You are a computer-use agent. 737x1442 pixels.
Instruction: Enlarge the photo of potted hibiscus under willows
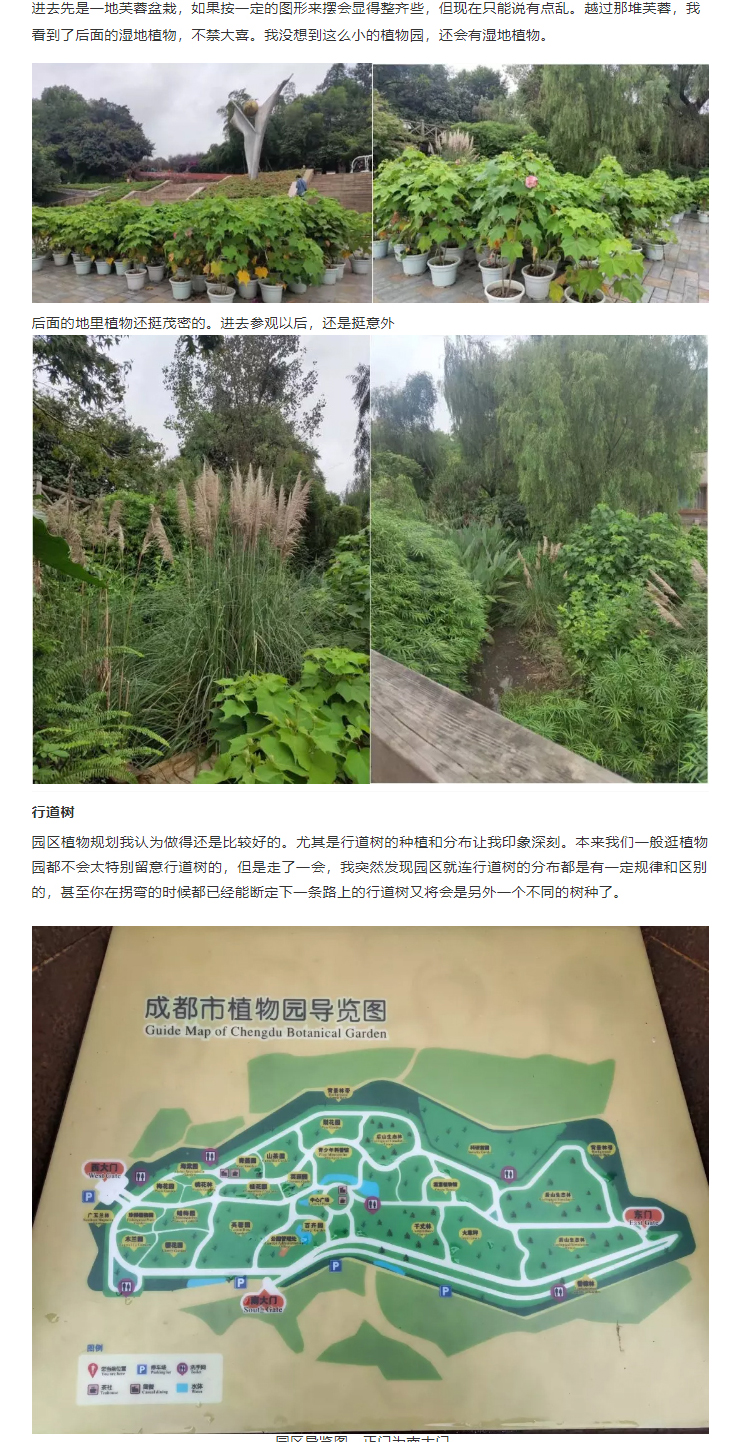(x=540, y=183)
